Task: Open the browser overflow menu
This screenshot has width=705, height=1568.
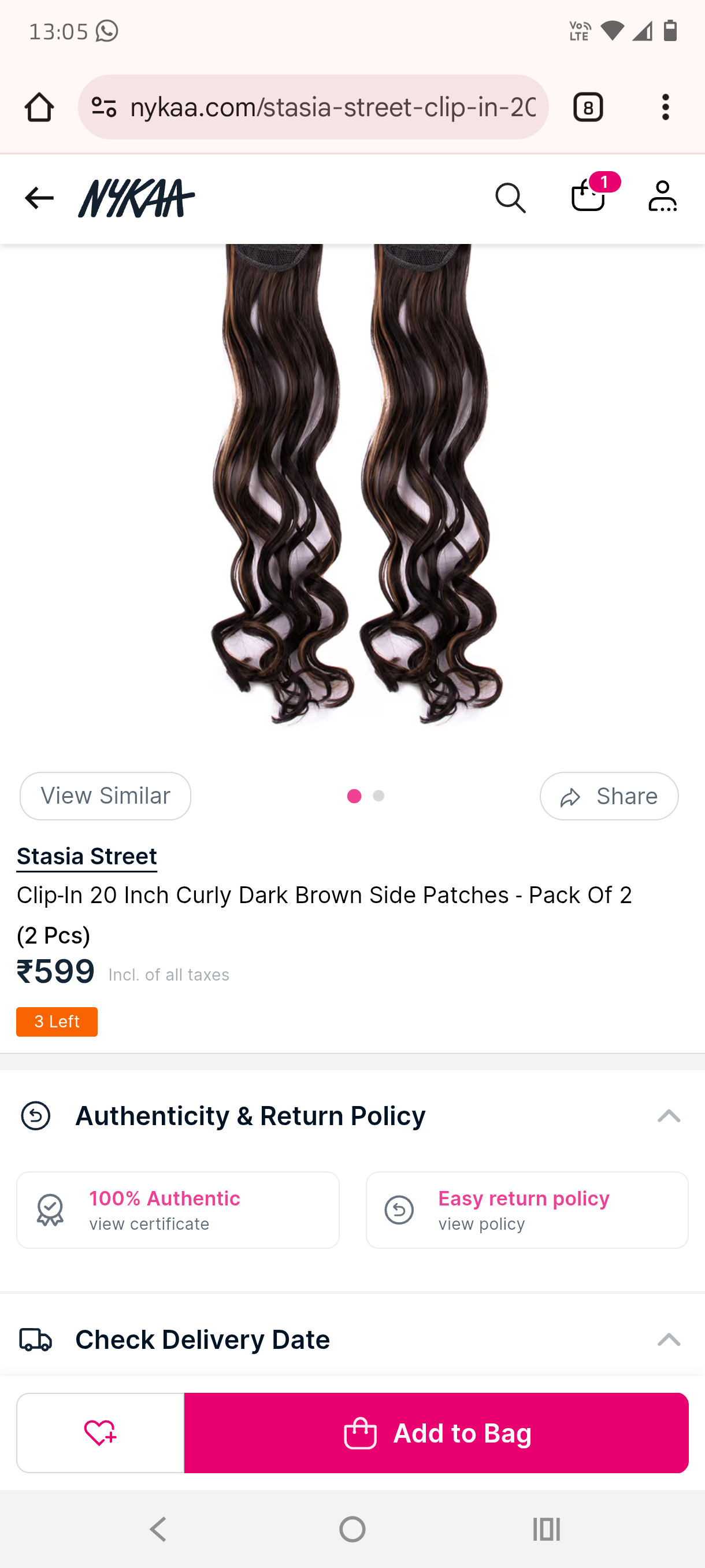Action: tap(665, 107)
